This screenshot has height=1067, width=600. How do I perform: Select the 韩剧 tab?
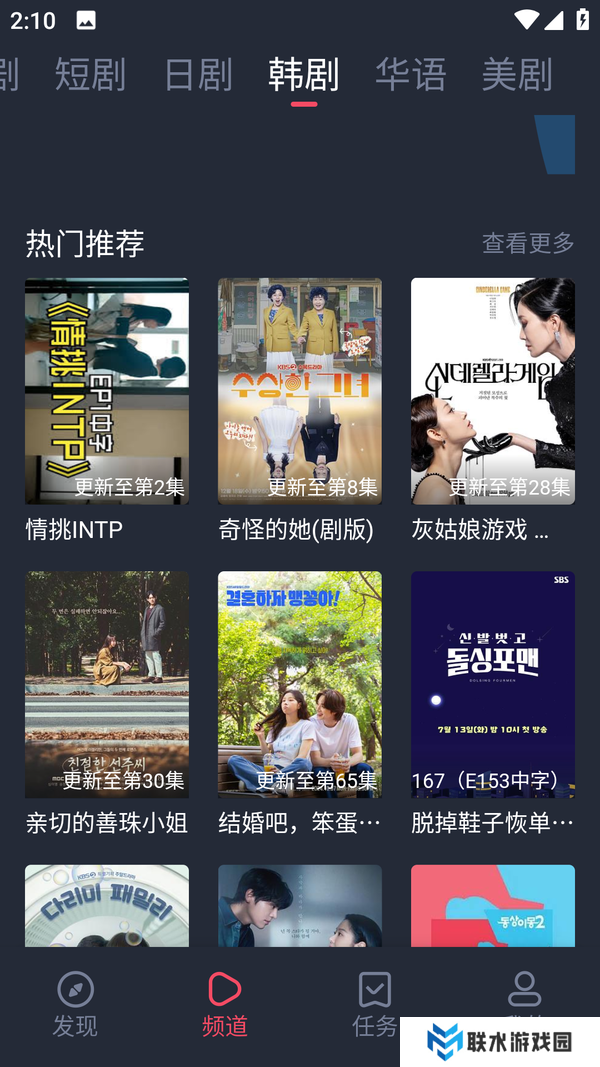(304, 75)
